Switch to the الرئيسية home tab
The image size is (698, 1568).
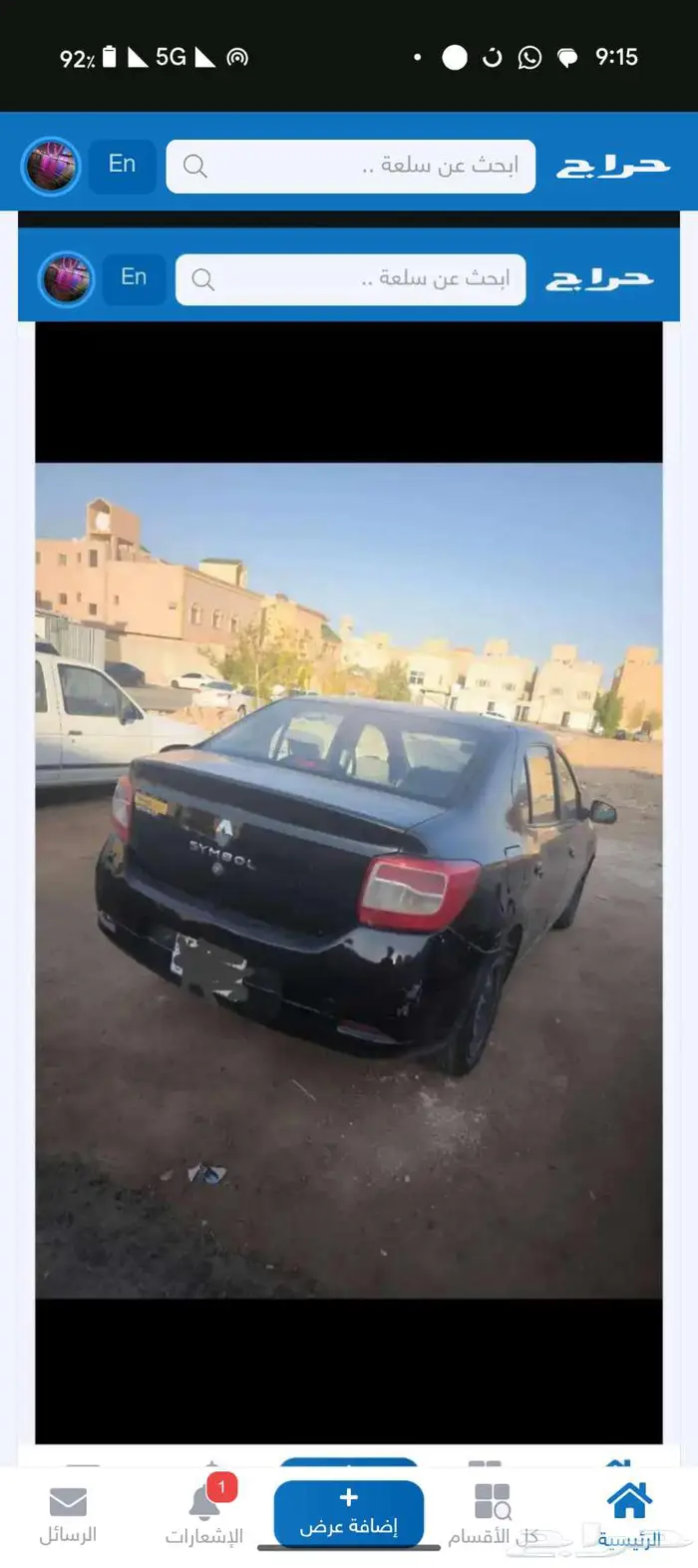pyautogui.click(x=629, y=1513)
